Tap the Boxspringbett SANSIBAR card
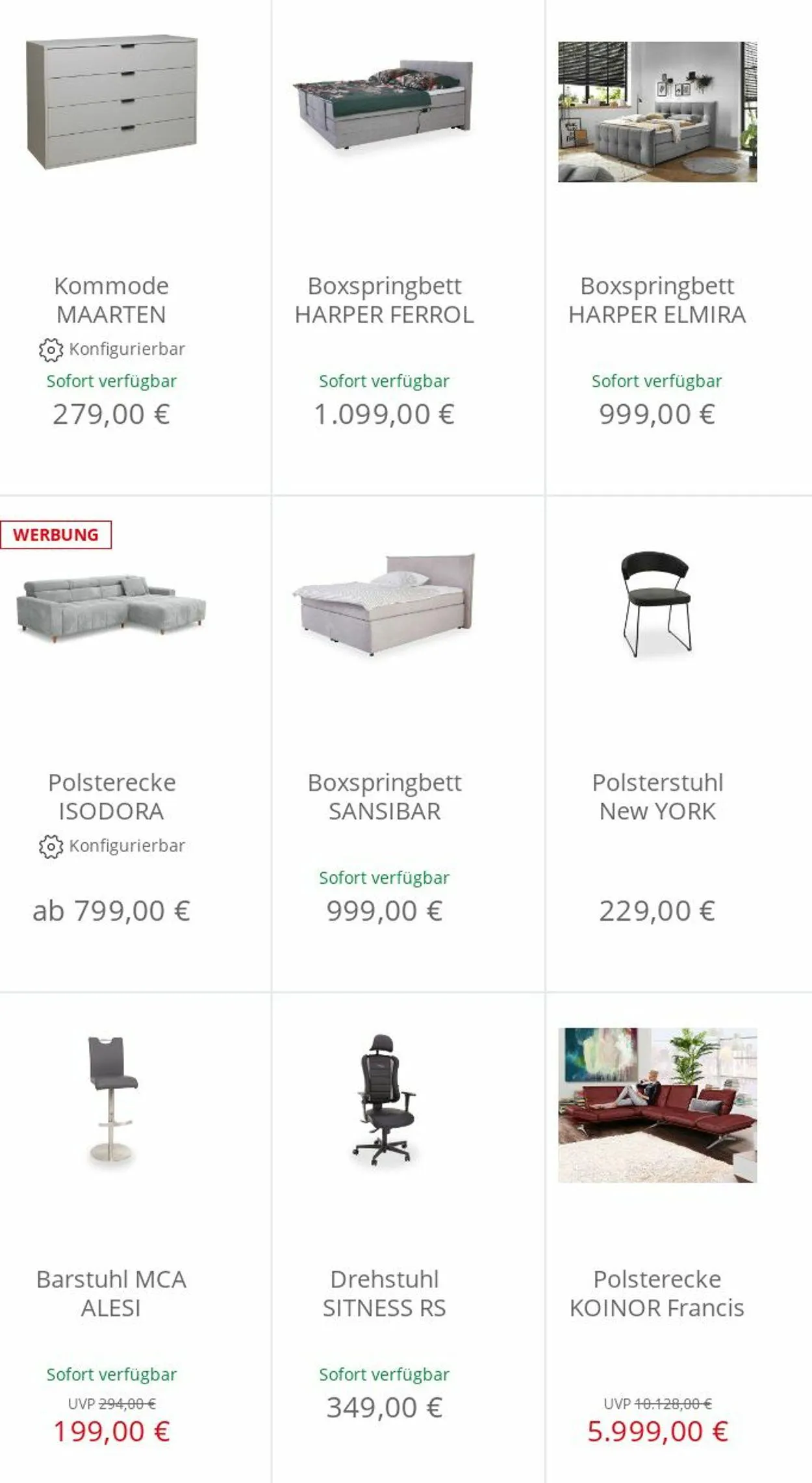The image size is (812, 1483). click(384, 797)
